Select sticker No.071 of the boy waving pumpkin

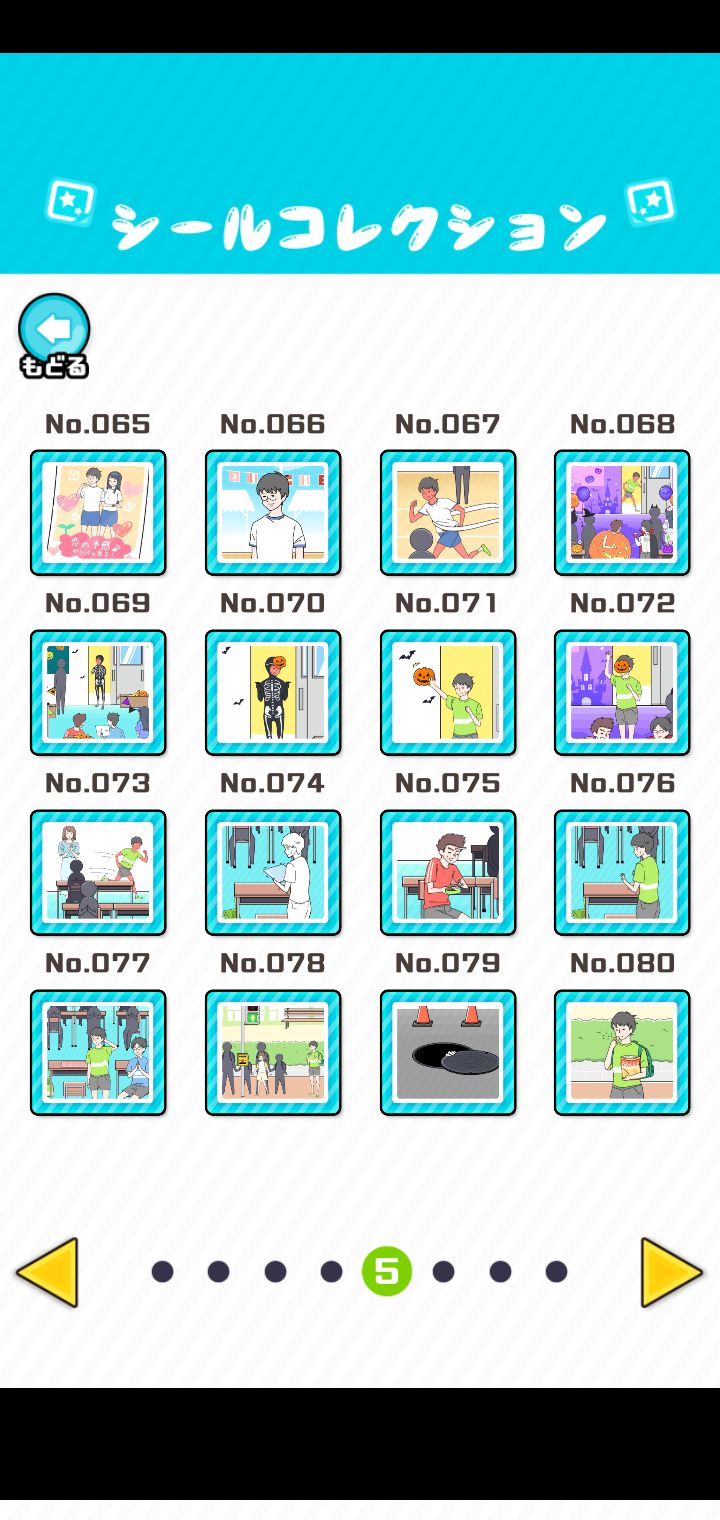pos(447,692)
